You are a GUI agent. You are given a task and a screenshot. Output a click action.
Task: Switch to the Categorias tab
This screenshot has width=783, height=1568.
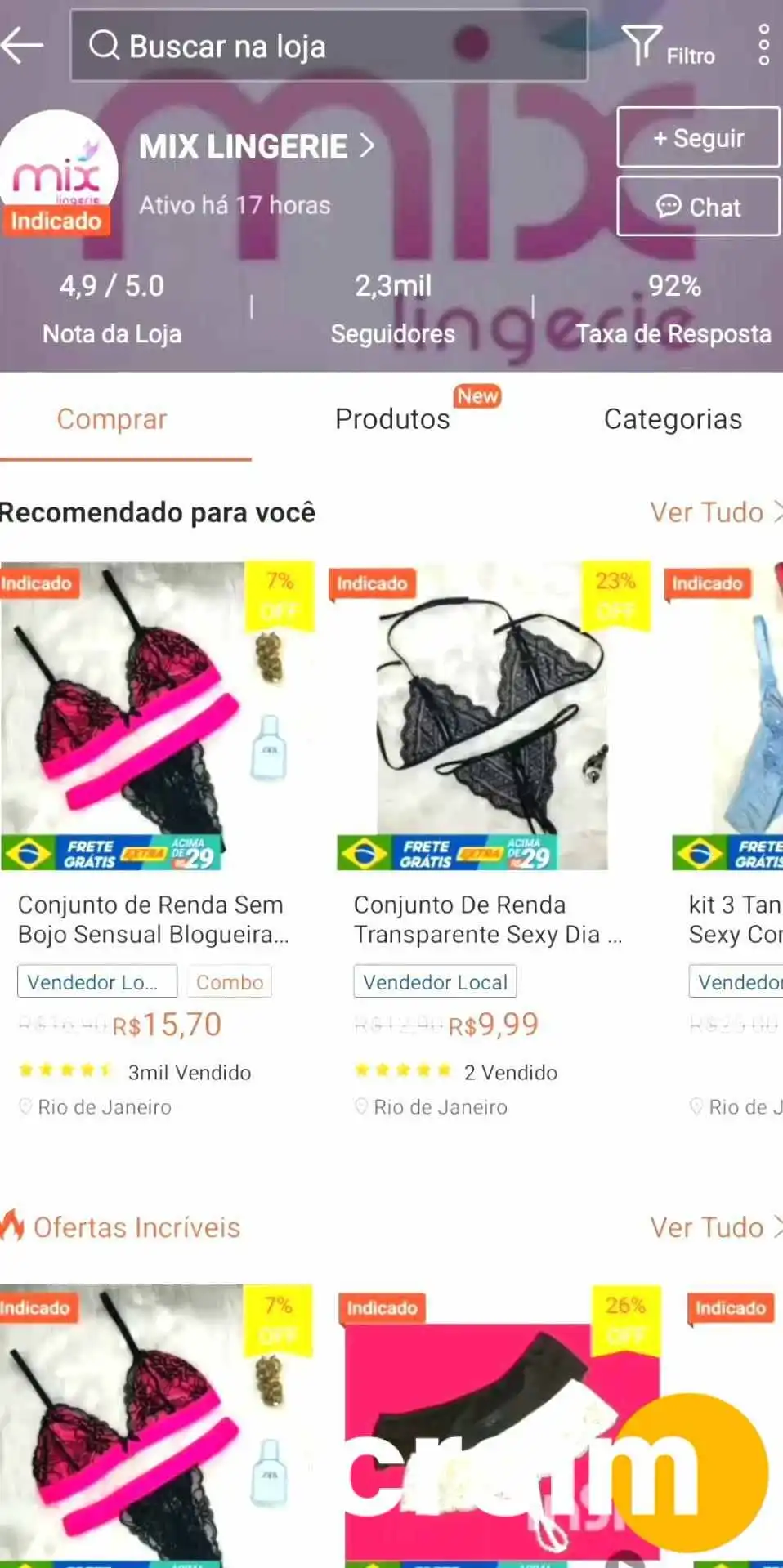coord(673,419)
